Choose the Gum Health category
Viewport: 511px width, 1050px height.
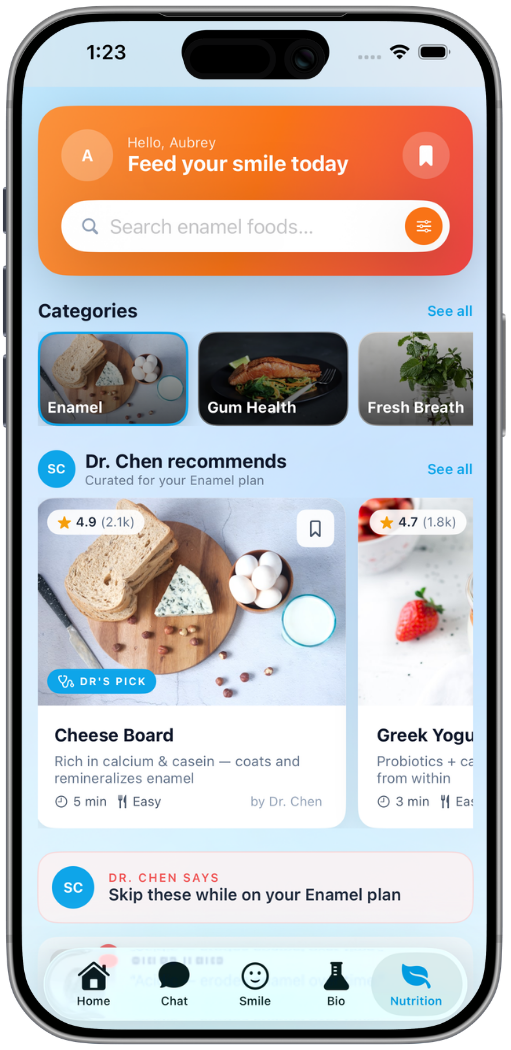273,379
